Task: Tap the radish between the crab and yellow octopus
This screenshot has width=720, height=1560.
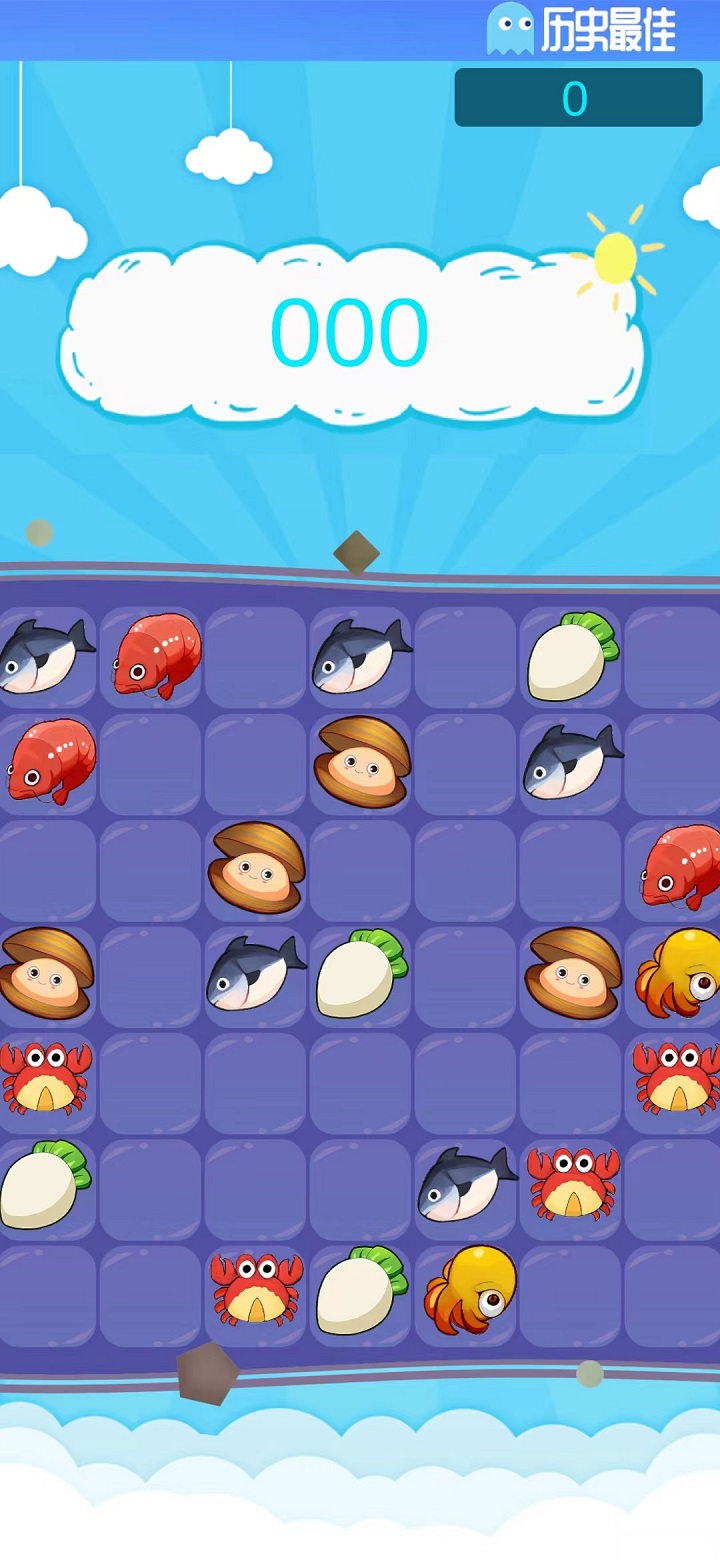Action: pyautogui.click(x=360, y=1290)
